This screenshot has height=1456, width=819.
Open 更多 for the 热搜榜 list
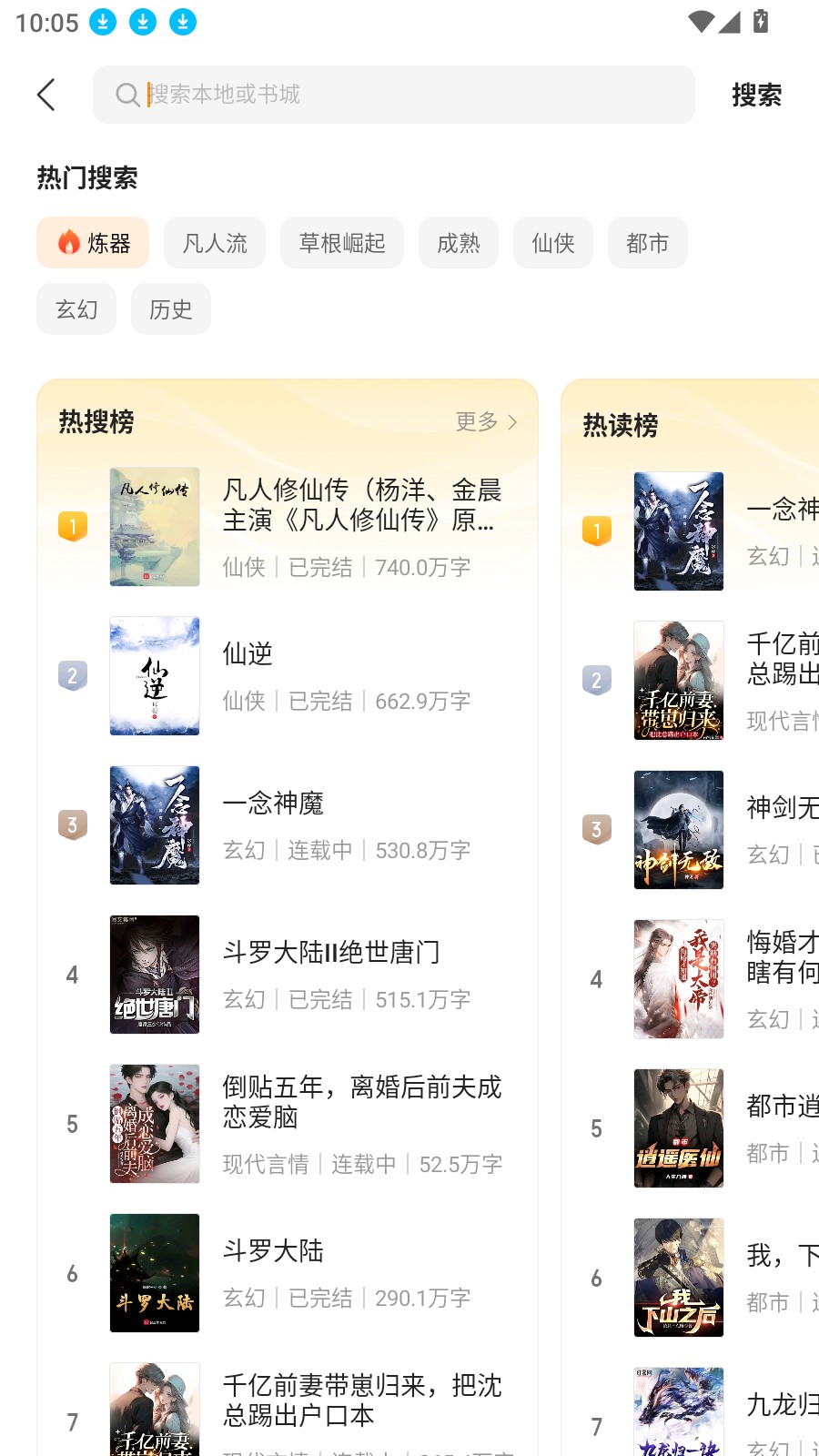pyautogui.click(x=486, y=421)
